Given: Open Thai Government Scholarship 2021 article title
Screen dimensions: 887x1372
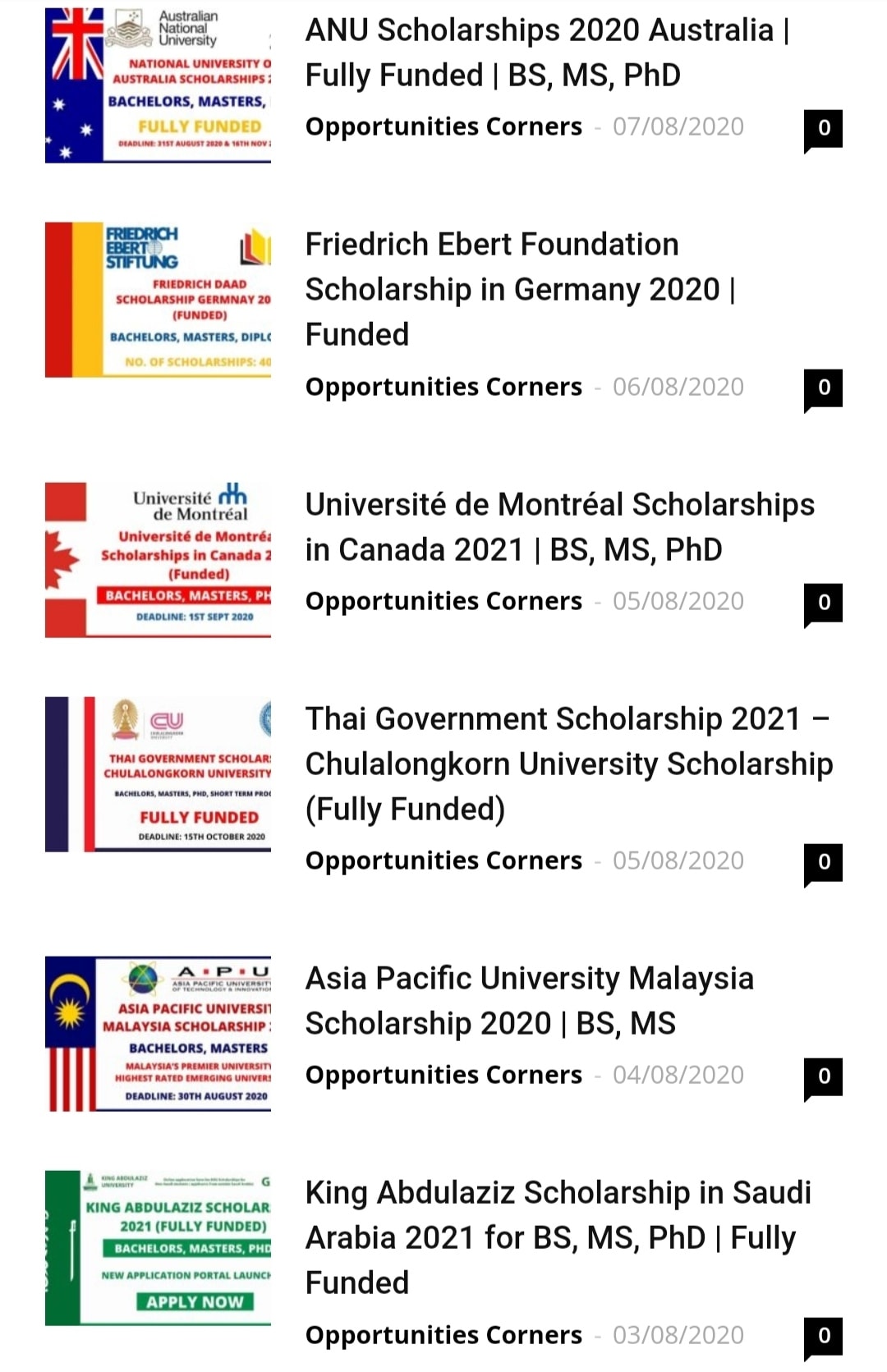Looking at the screenshot, I should 569,764.
